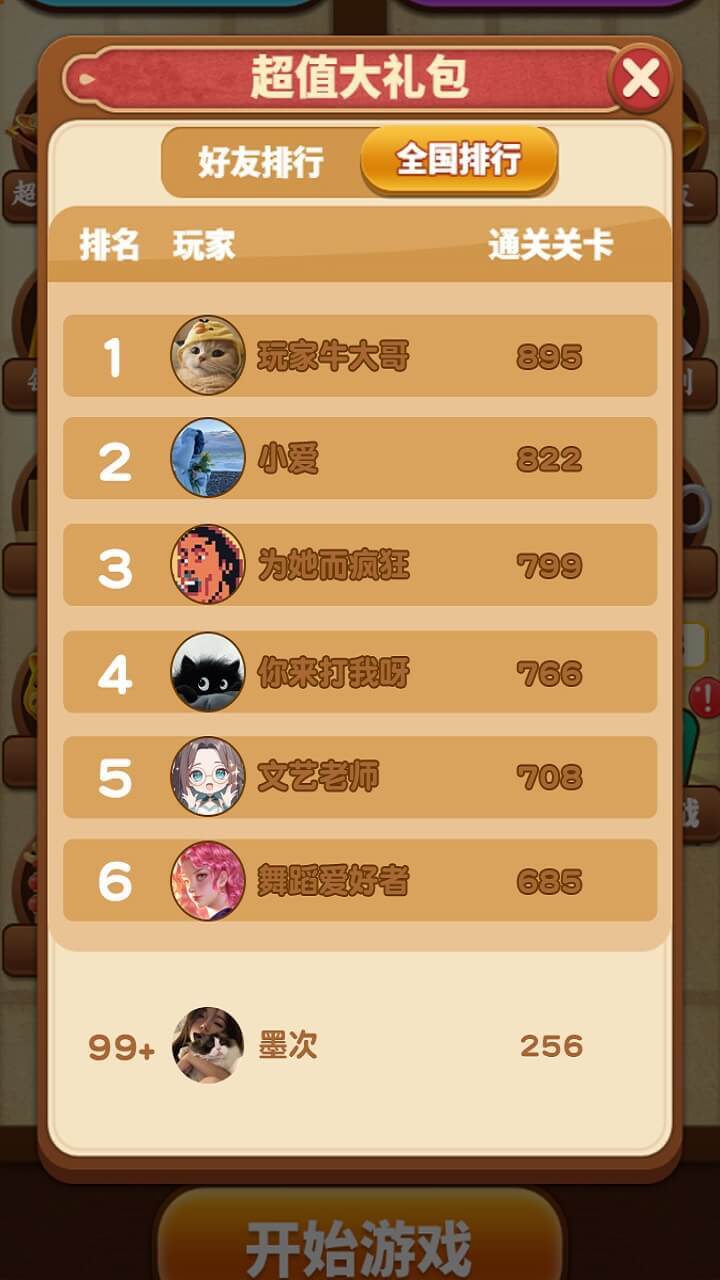Click 玩家牛大哥's cat avatar icon
The width and height of the screenshot is (720, 1280).
(207, 356)
